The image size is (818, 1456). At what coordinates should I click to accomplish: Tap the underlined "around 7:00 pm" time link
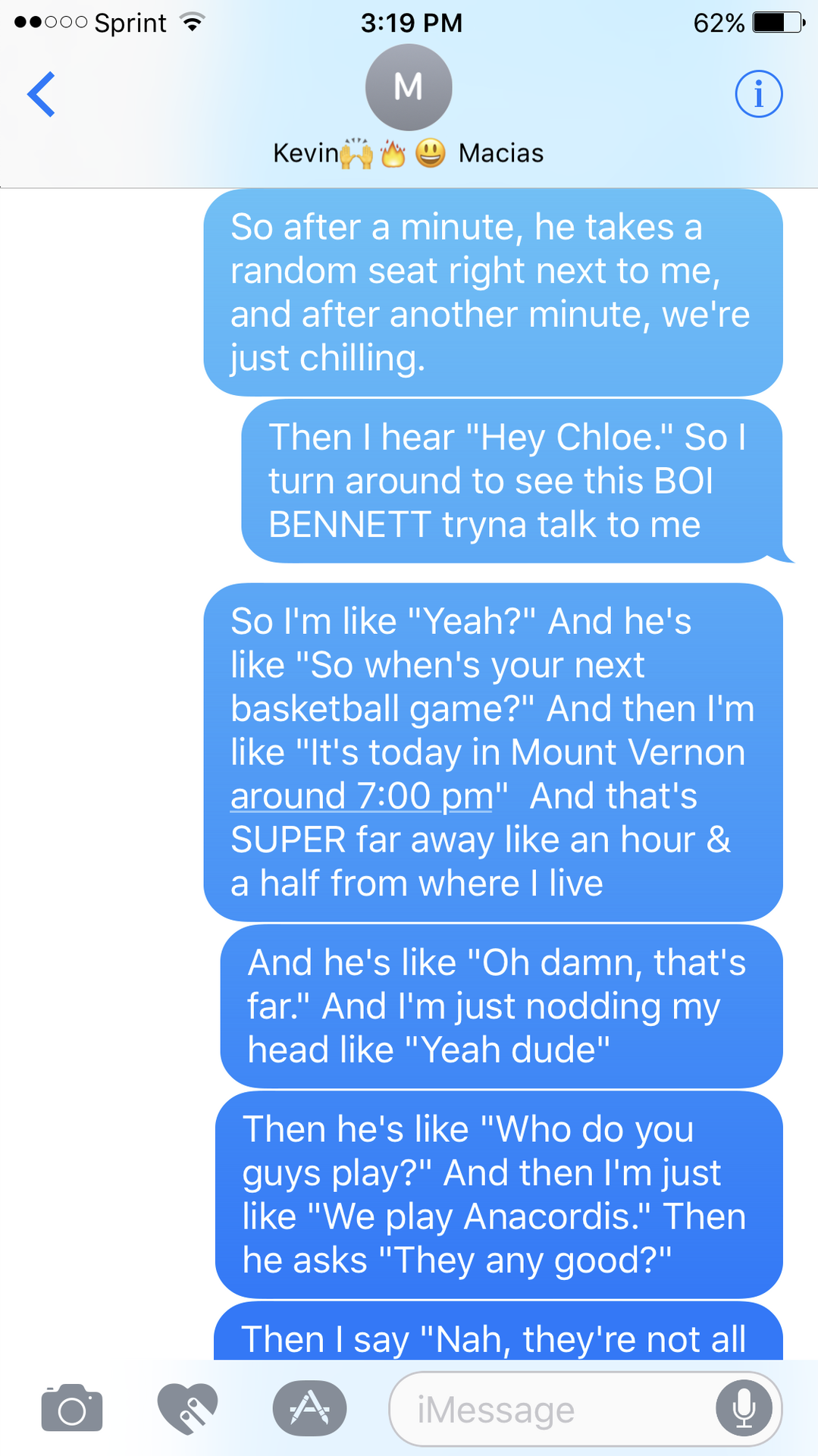pos(362,796)
